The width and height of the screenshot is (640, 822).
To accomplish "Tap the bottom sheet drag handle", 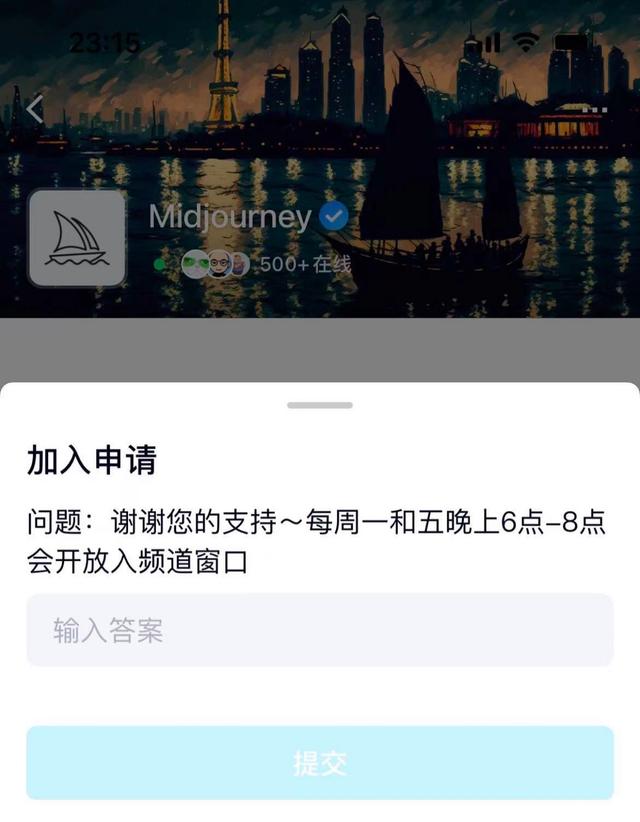I will [320, 405].
